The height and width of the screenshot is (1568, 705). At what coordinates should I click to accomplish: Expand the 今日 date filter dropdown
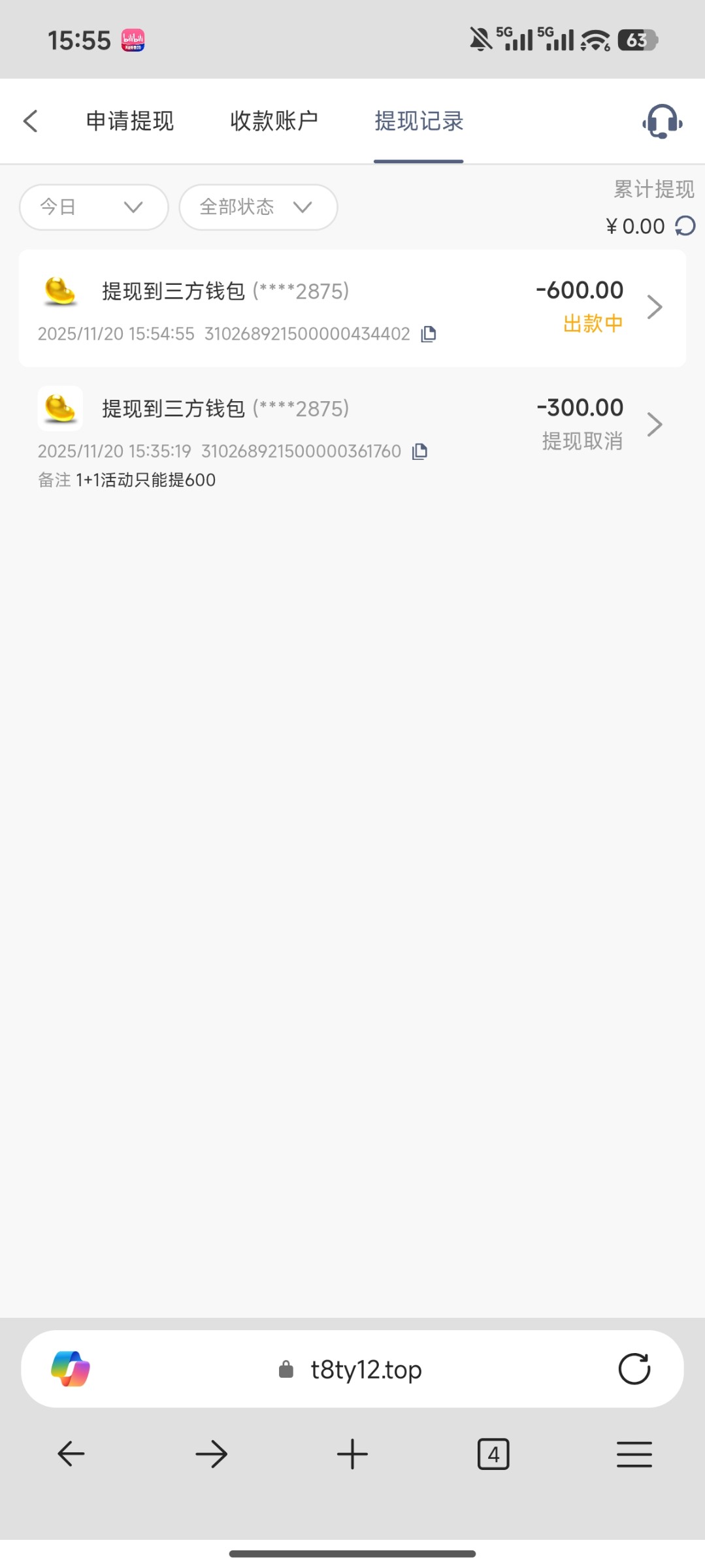94,207
